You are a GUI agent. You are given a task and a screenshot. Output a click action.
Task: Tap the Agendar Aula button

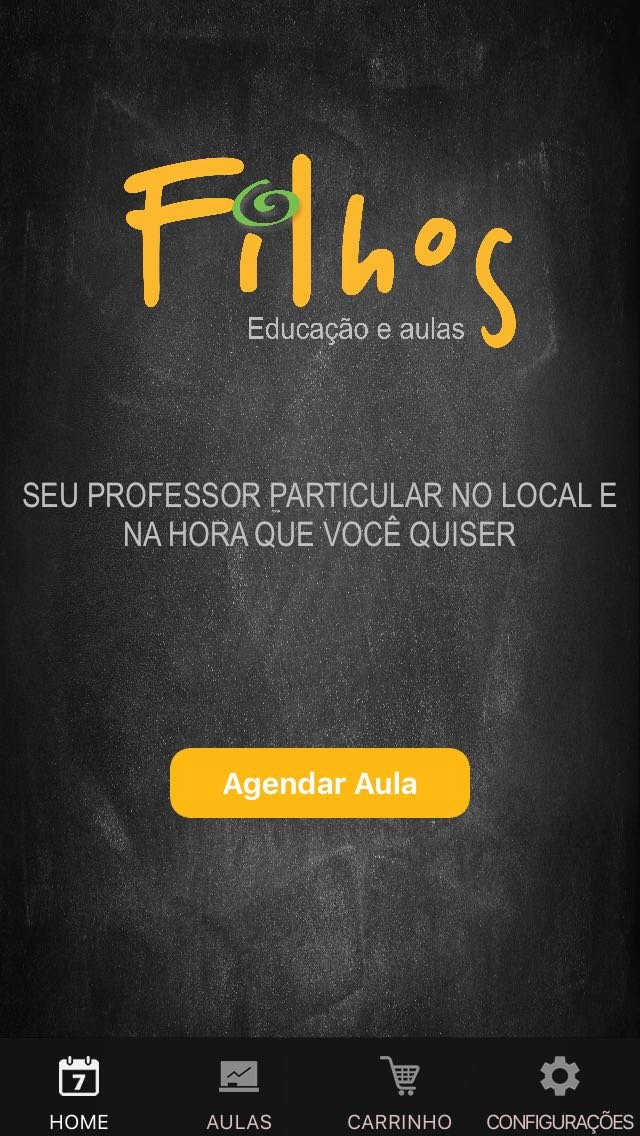[320, 783]
